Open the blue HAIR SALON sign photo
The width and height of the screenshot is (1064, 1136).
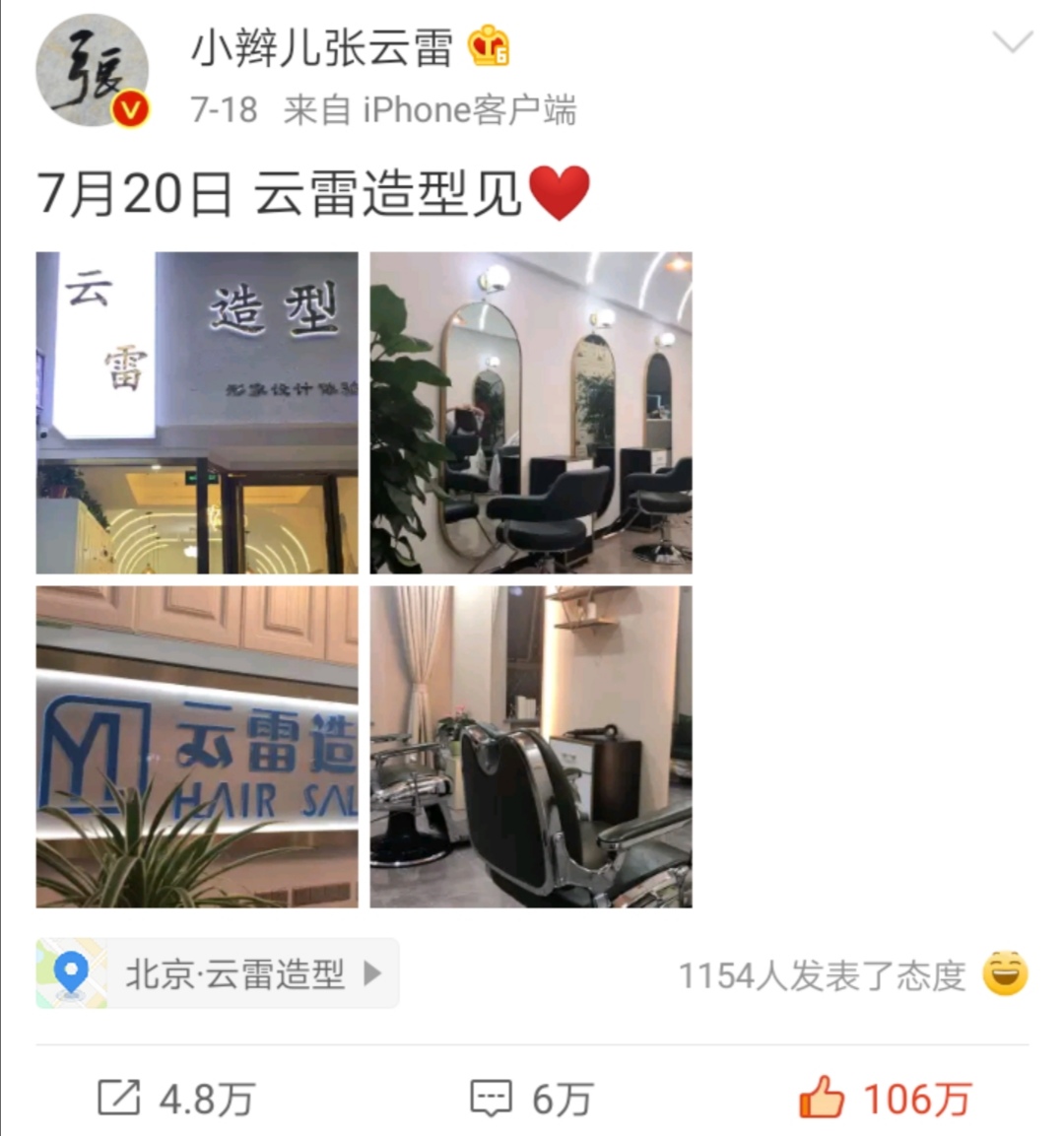(197, 747)
